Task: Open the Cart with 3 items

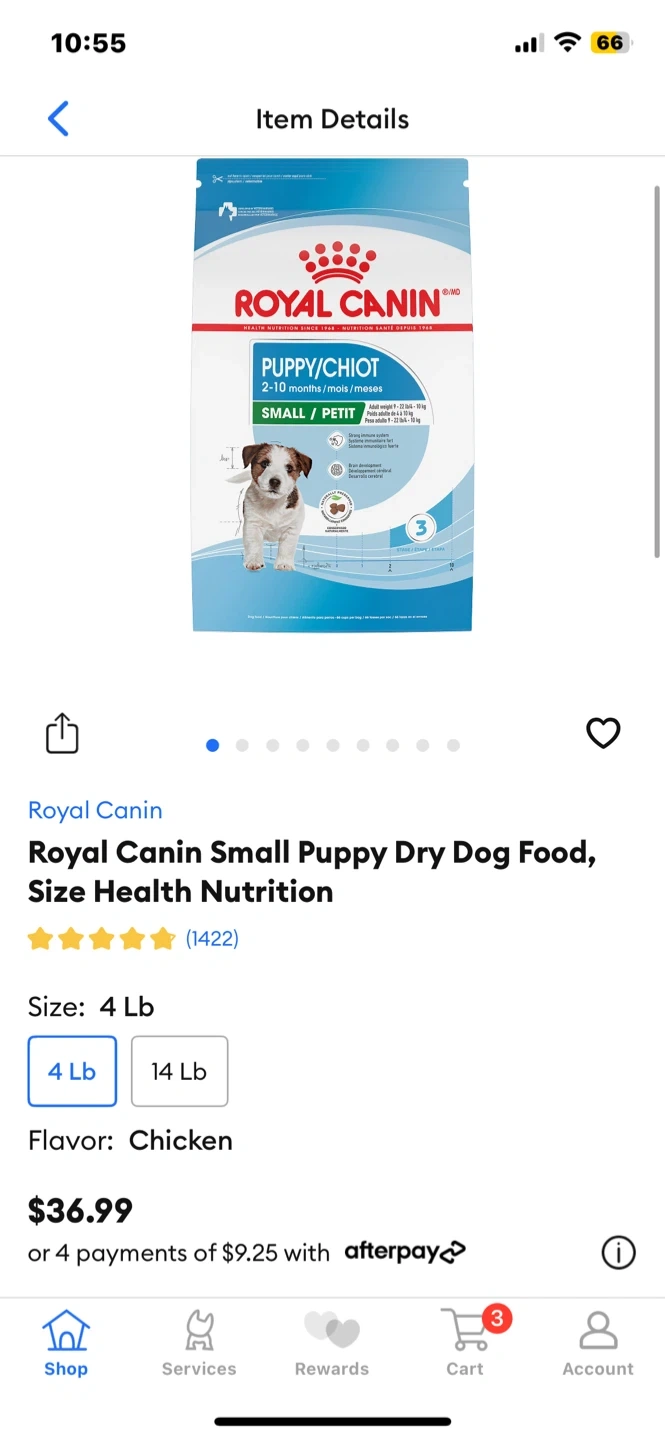Action: coord(466,1344)
